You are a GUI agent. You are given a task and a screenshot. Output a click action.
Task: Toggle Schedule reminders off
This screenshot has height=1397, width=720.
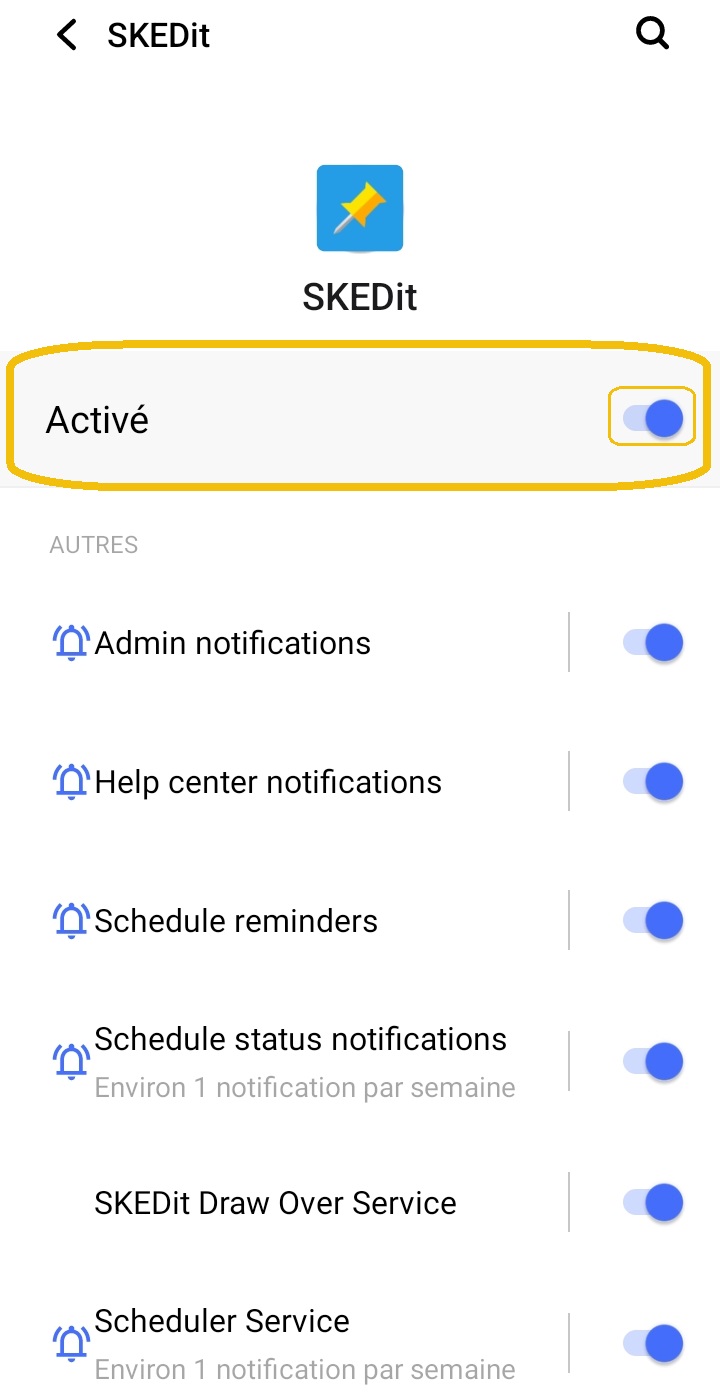point(653,920)
